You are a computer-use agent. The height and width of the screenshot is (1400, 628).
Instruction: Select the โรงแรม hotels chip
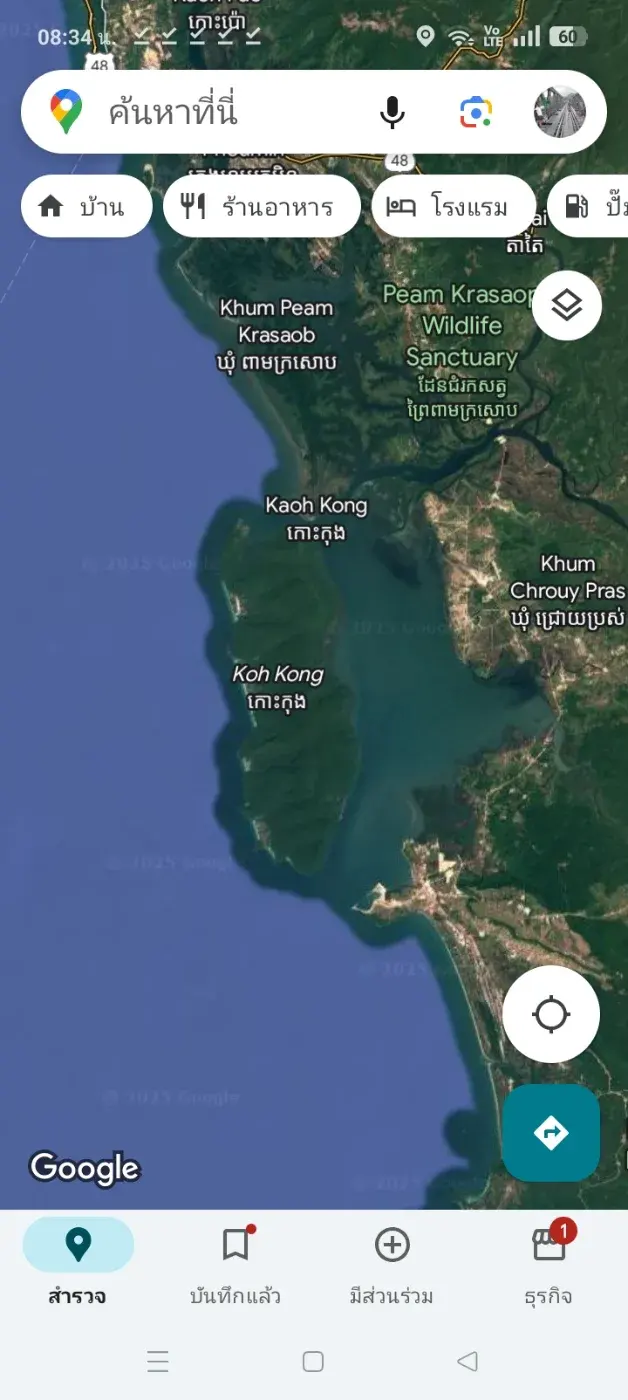tap(453, 207)
